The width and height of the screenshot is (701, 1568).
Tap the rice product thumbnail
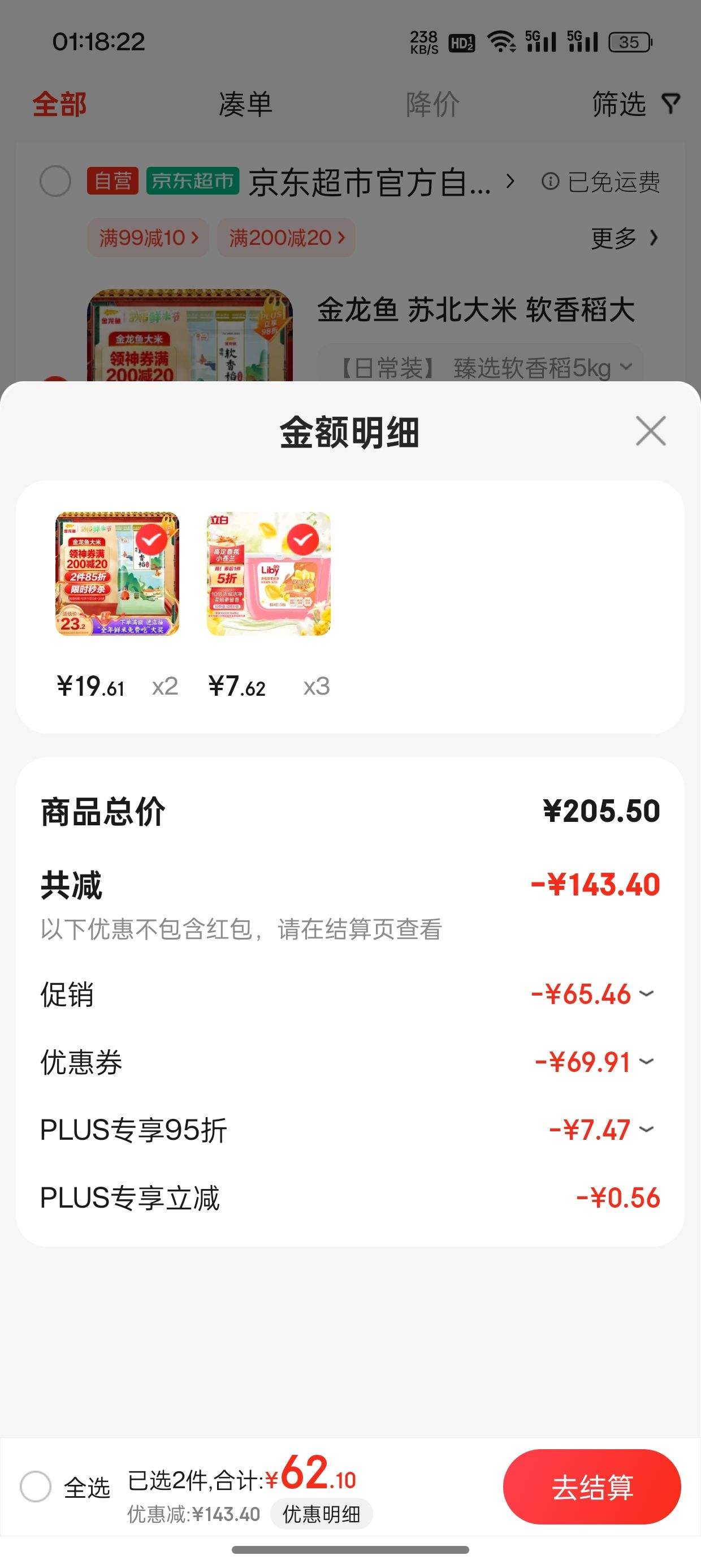tap(117, 575)
